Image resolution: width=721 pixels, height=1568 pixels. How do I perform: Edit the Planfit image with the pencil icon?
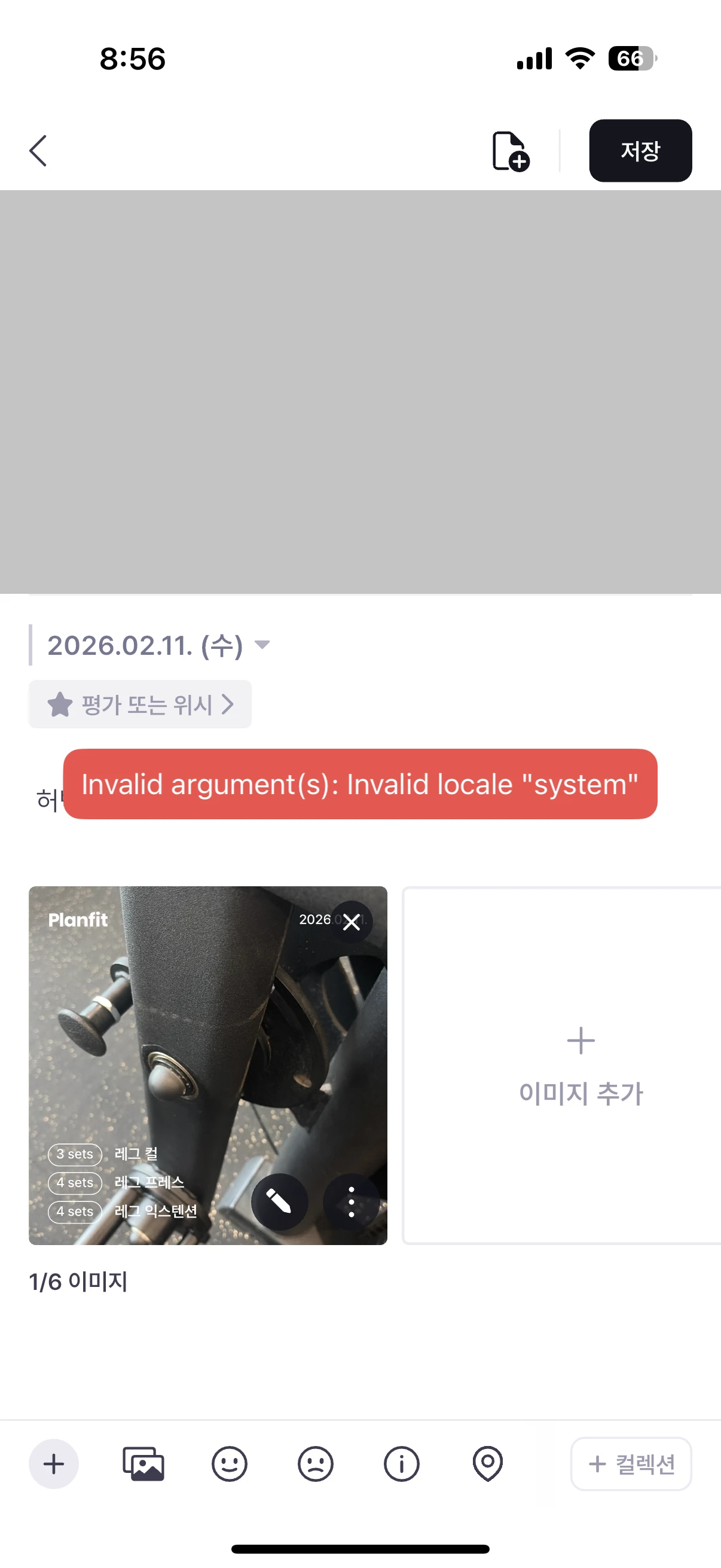(x=279, y=1202)
